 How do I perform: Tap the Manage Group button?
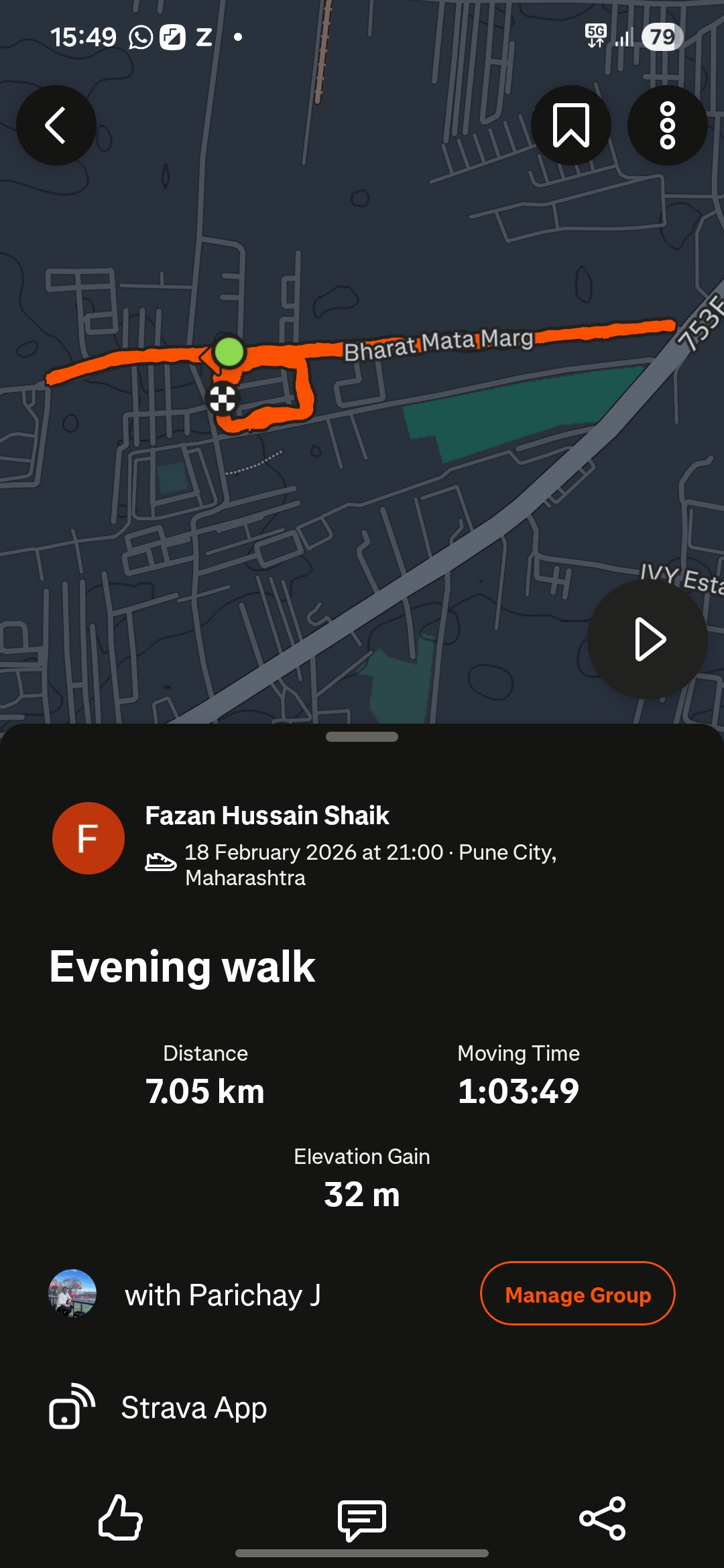click(577, 1294)
